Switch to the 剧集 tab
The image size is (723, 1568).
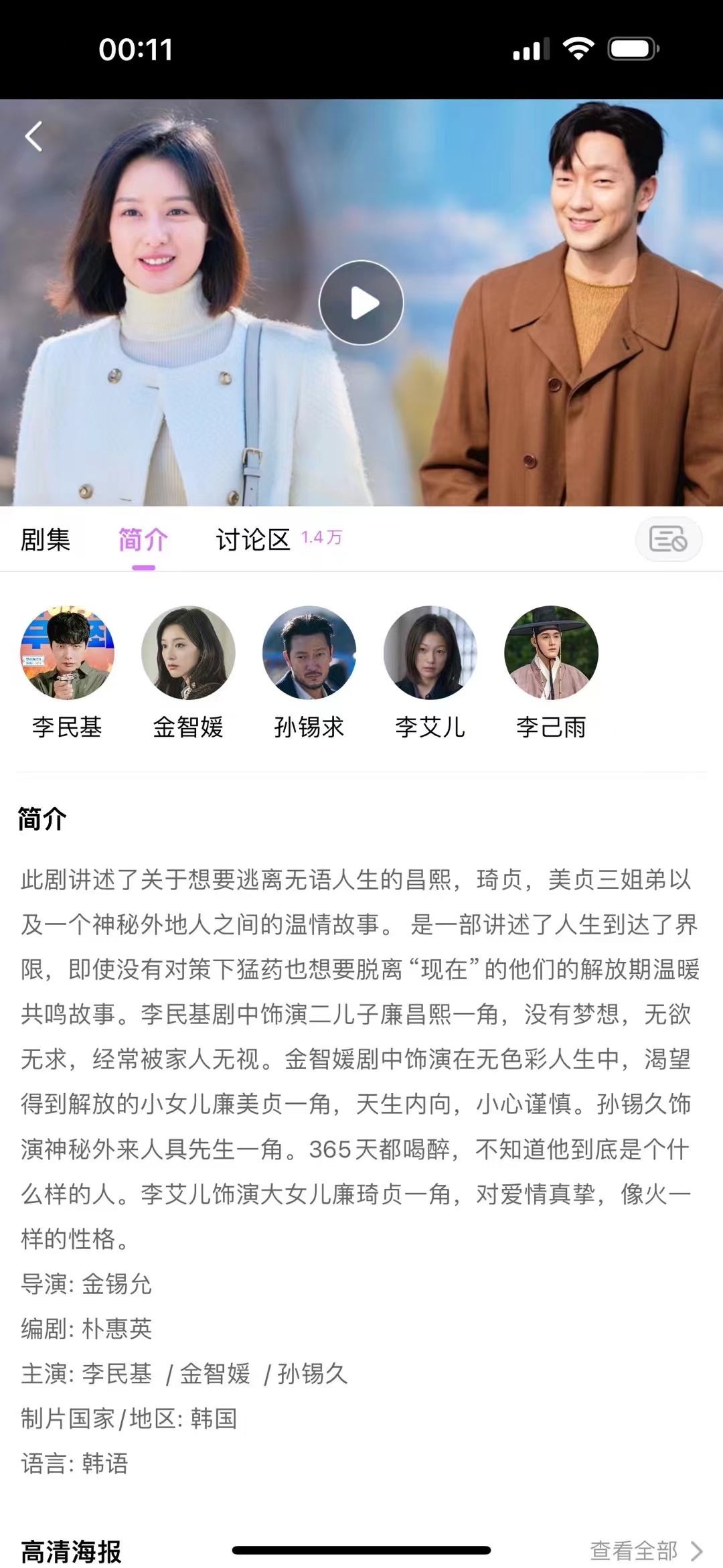click(x=46, y=540)
